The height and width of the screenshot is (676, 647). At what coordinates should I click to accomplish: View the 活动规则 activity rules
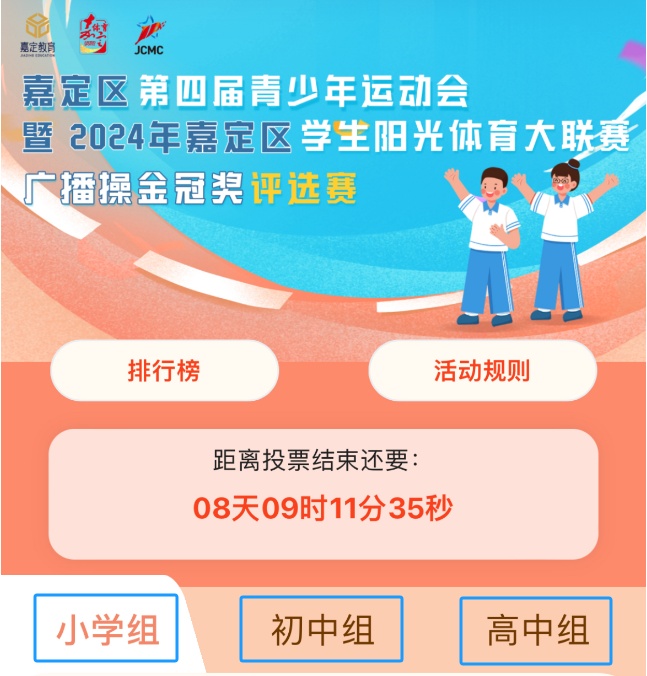pos(482,371)
